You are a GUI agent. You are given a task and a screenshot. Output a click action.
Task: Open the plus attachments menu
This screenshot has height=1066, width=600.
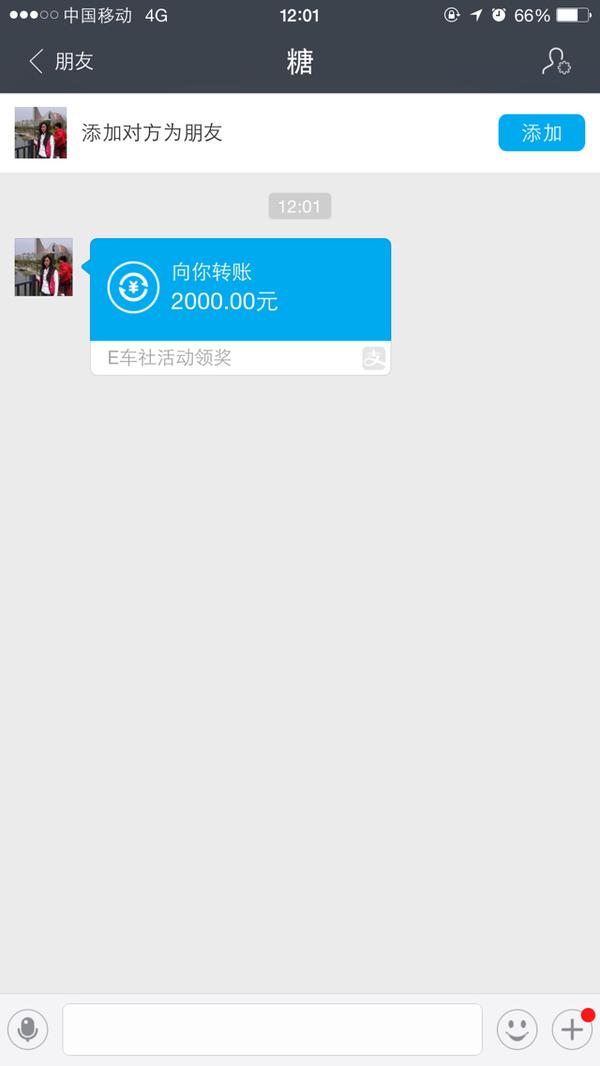click(572, 1029)
